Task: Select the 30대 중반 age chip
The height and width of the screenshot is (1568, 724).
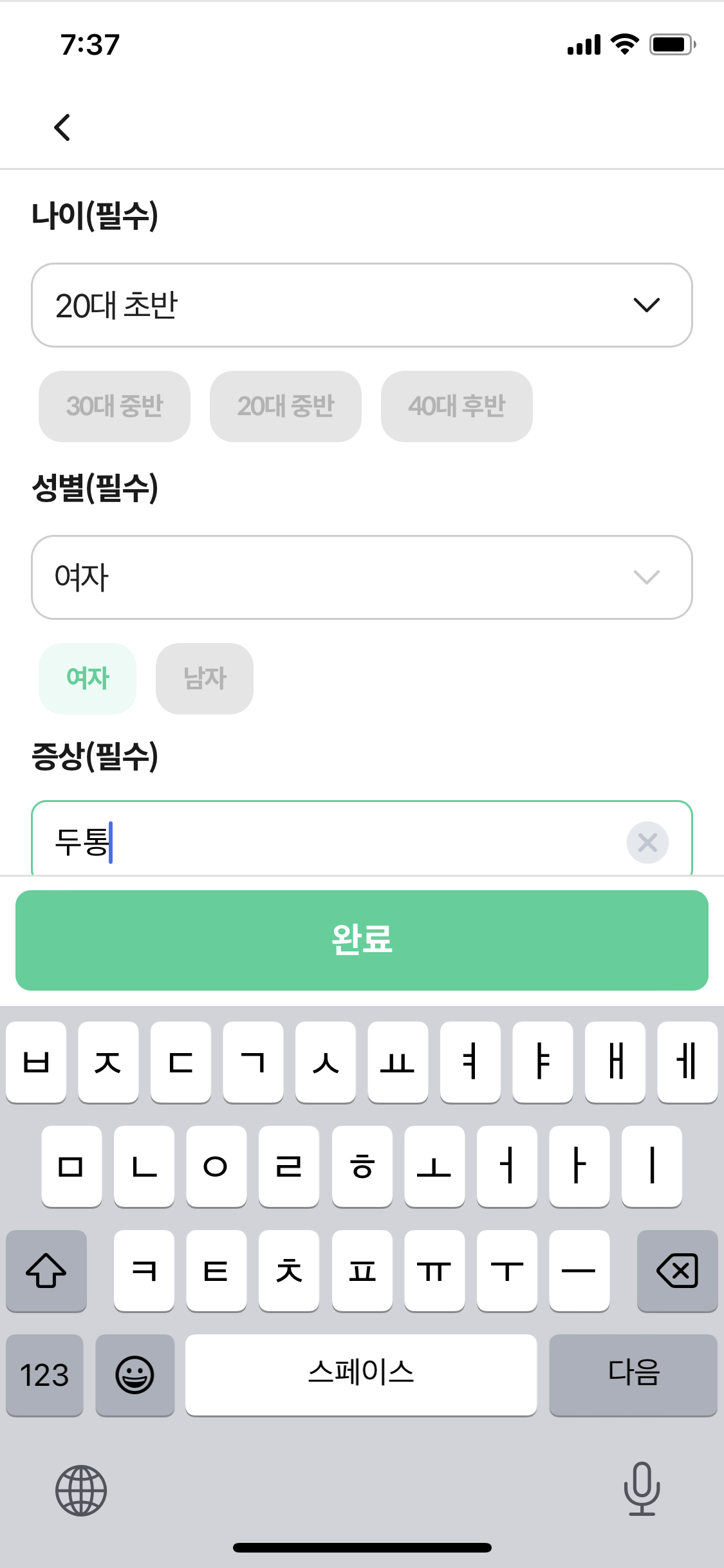Action: click(115, 406)
